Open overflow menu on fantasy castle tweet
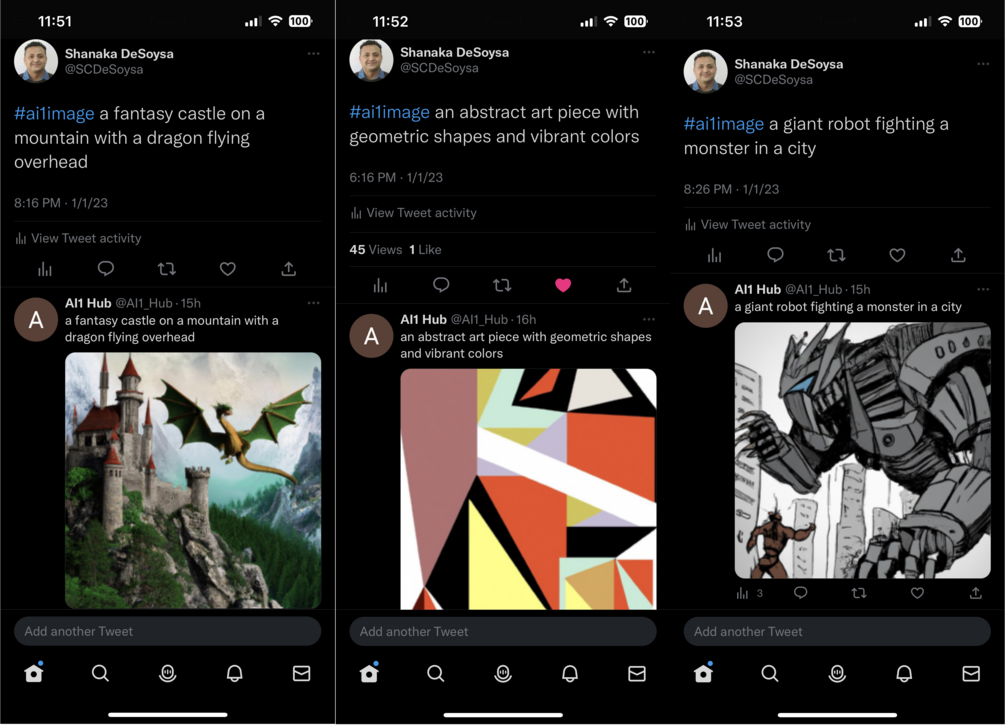The height and width of the screenshot is (725, 1005). point(313,53)
